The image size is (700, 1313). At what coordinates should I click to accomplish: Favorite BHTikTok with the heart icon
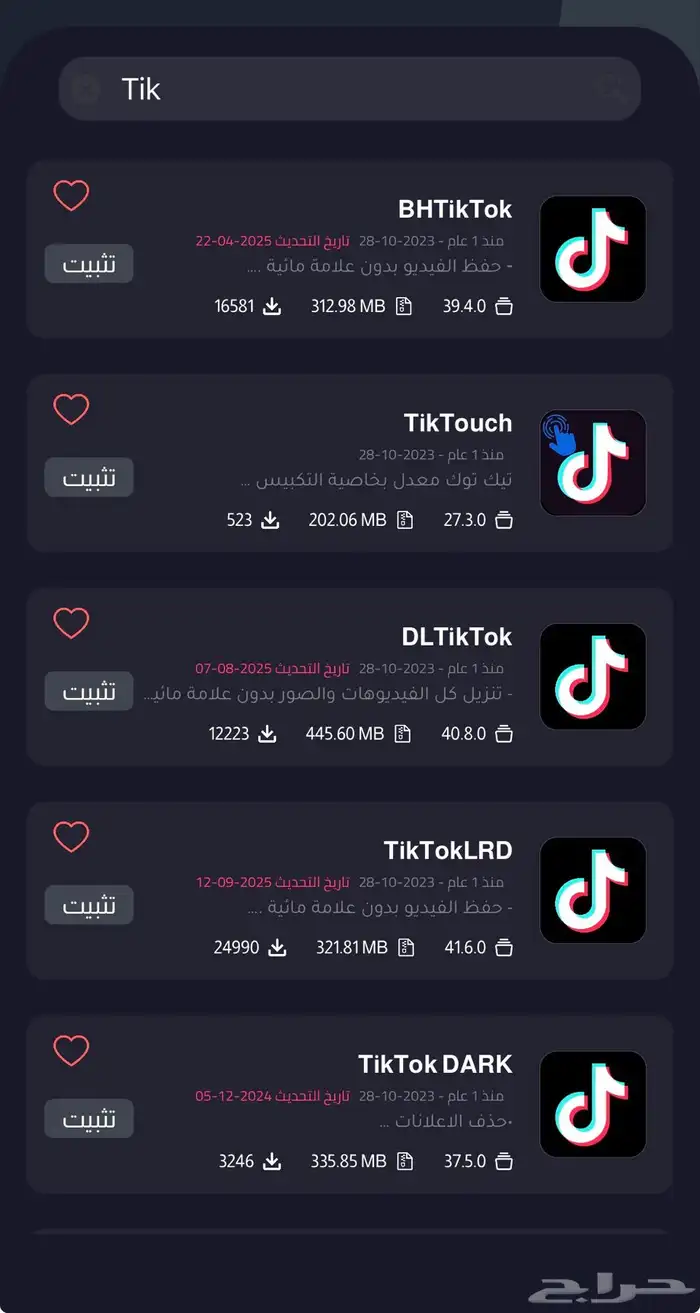coord(71,195)
